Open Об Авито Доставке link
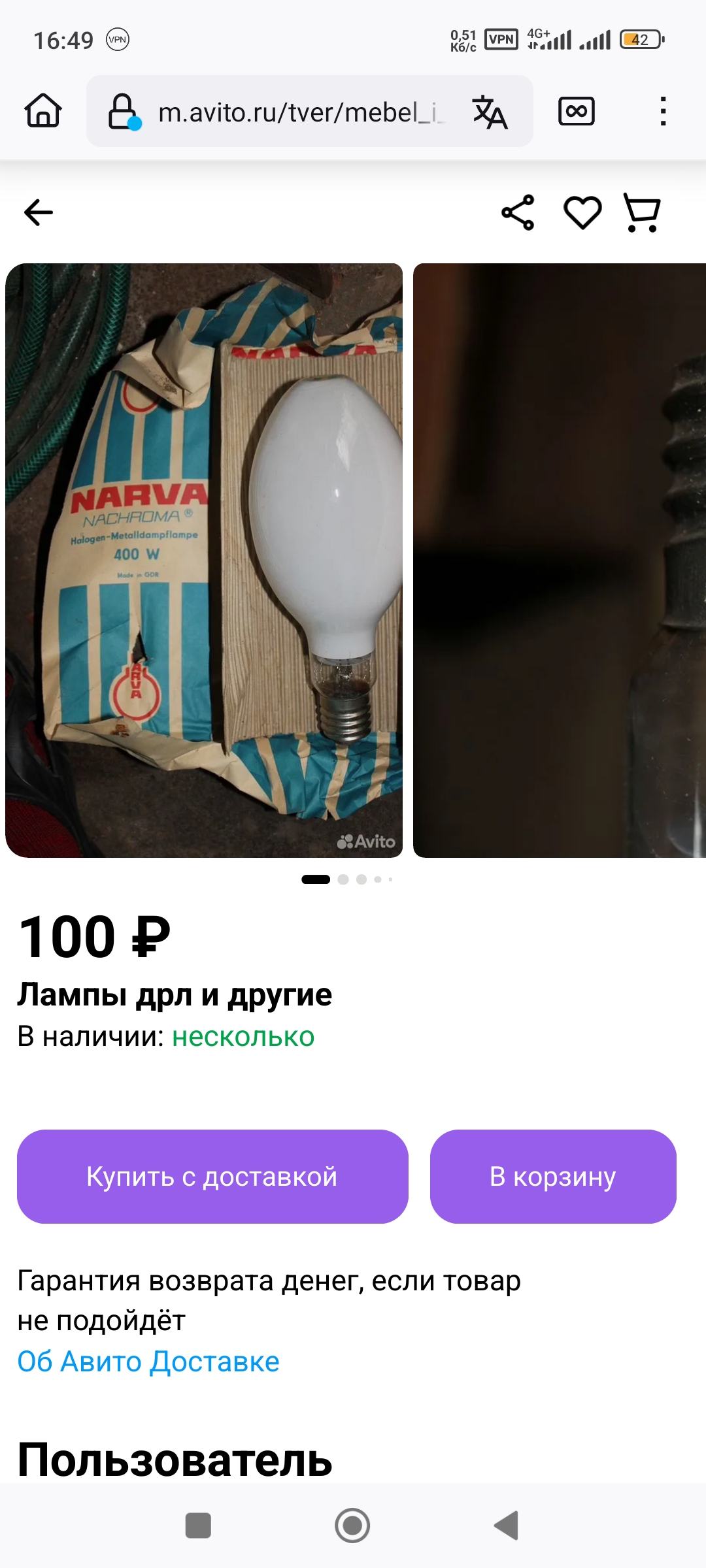Image resolution: width=706 pixels, height=1568 pixels. click(x=148, y=1362)
